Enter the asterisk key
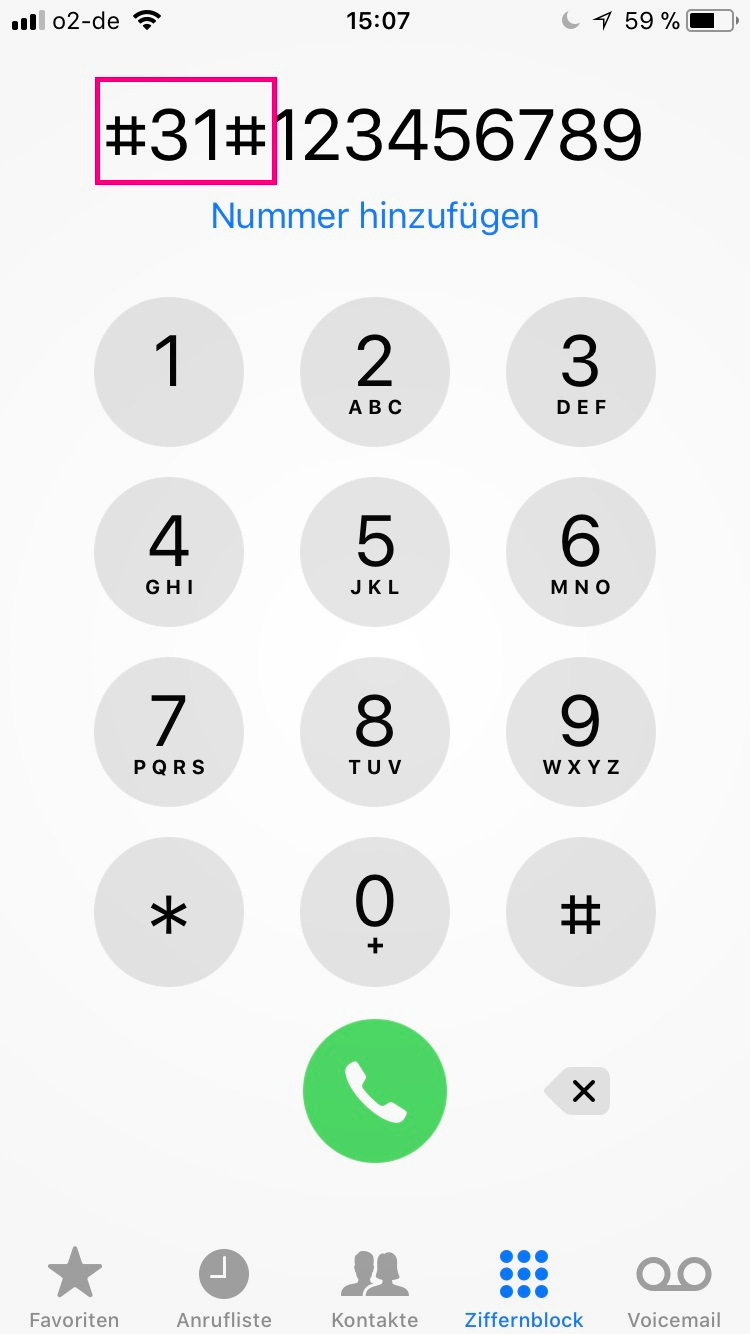Viewport: 750px width, 1334px height. click(169, 912)
